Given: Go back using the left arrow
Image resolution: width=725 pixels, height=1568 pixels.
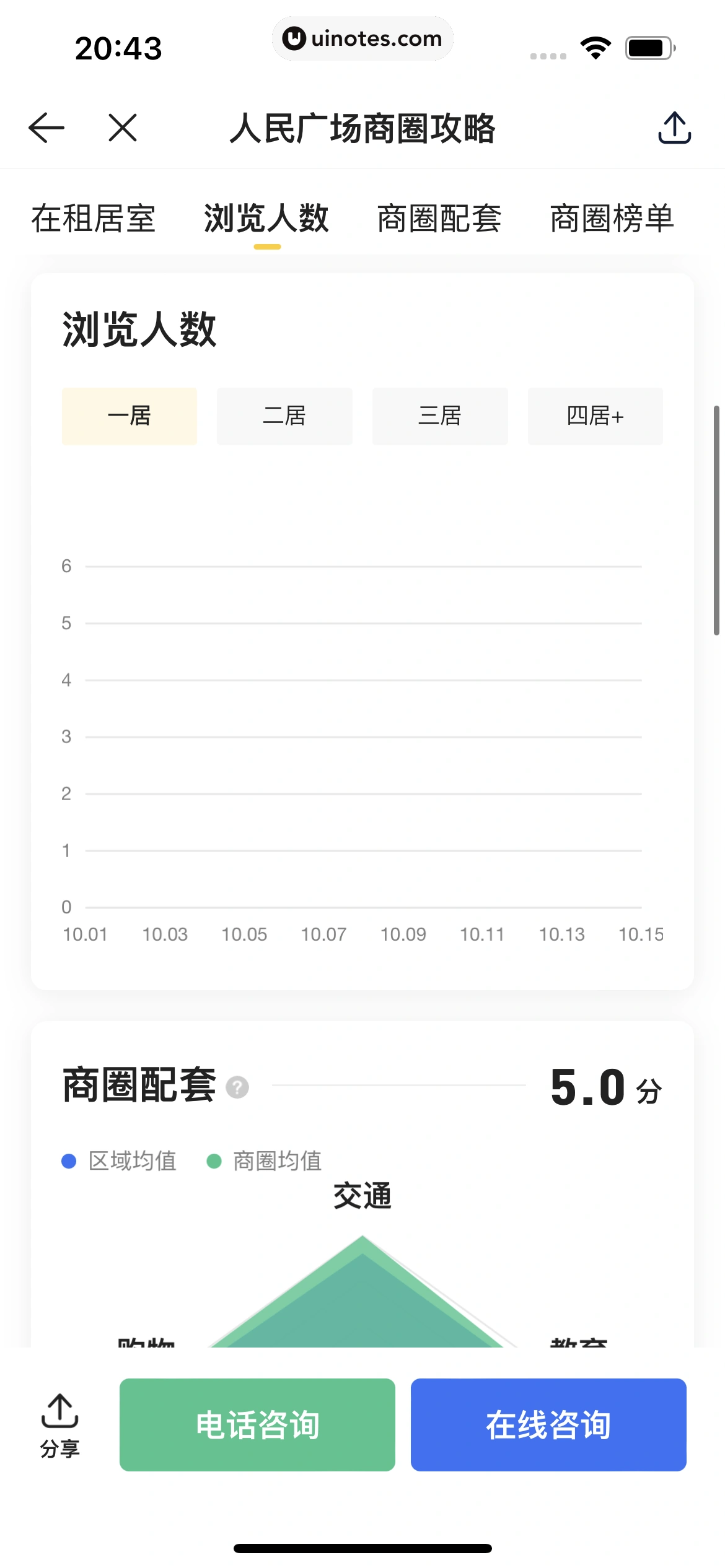Looking at the screenshot, I should pyautogui.click(x=46, y=128).
